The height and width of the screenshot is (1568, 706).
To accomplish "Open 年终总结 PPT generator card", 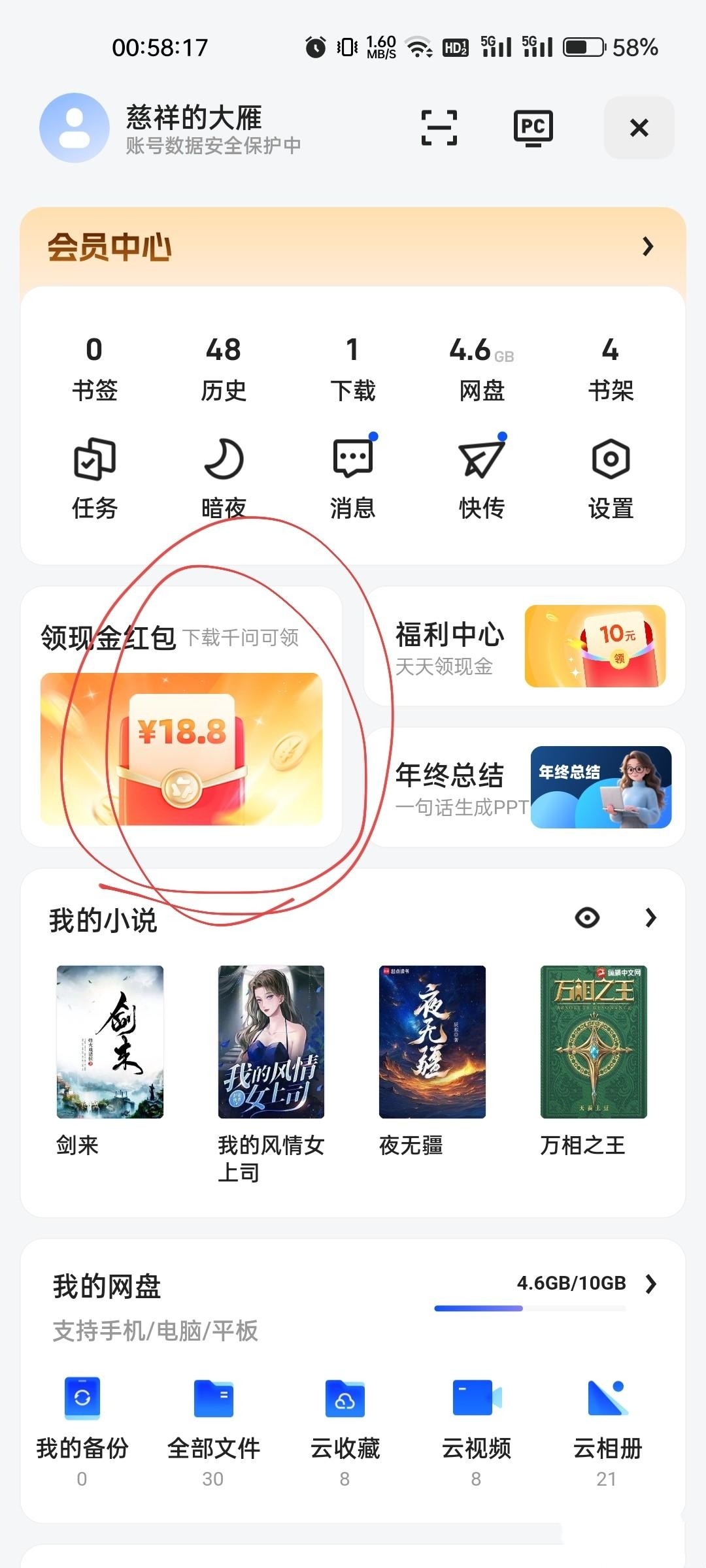I will (524, 787).
